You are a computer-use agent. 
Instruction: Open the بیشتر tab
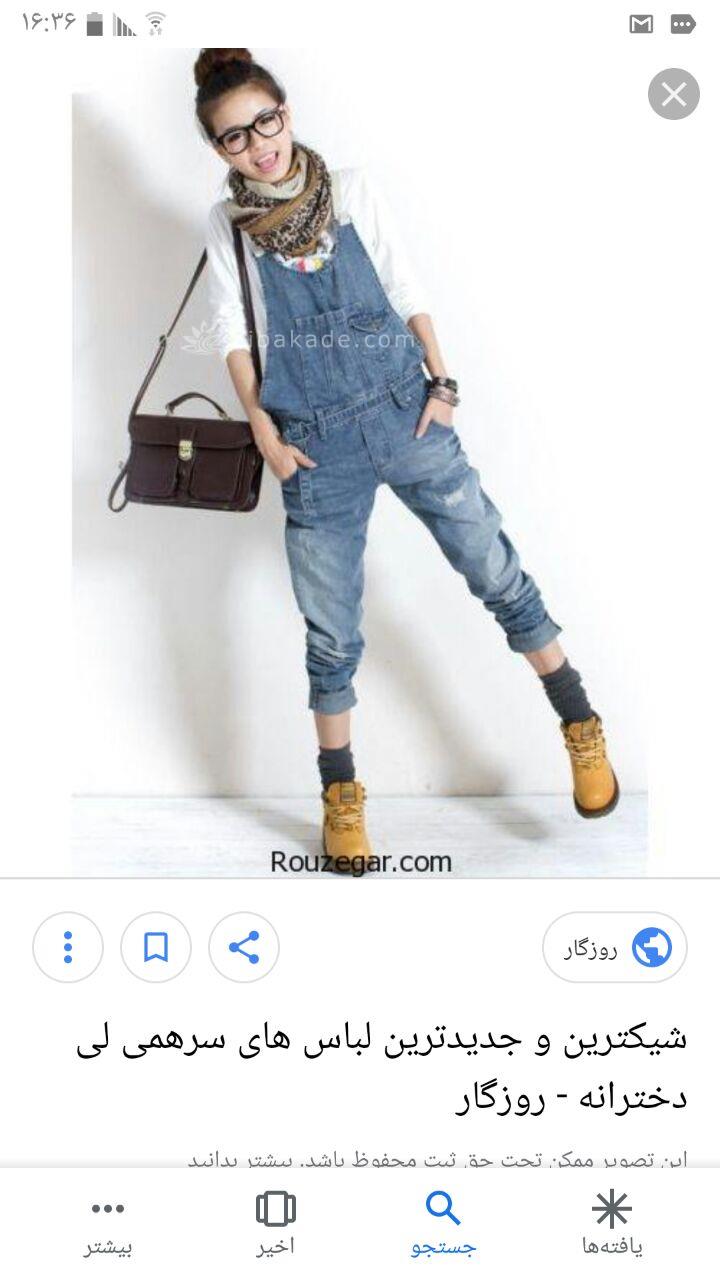click(x=107, y=1223)
